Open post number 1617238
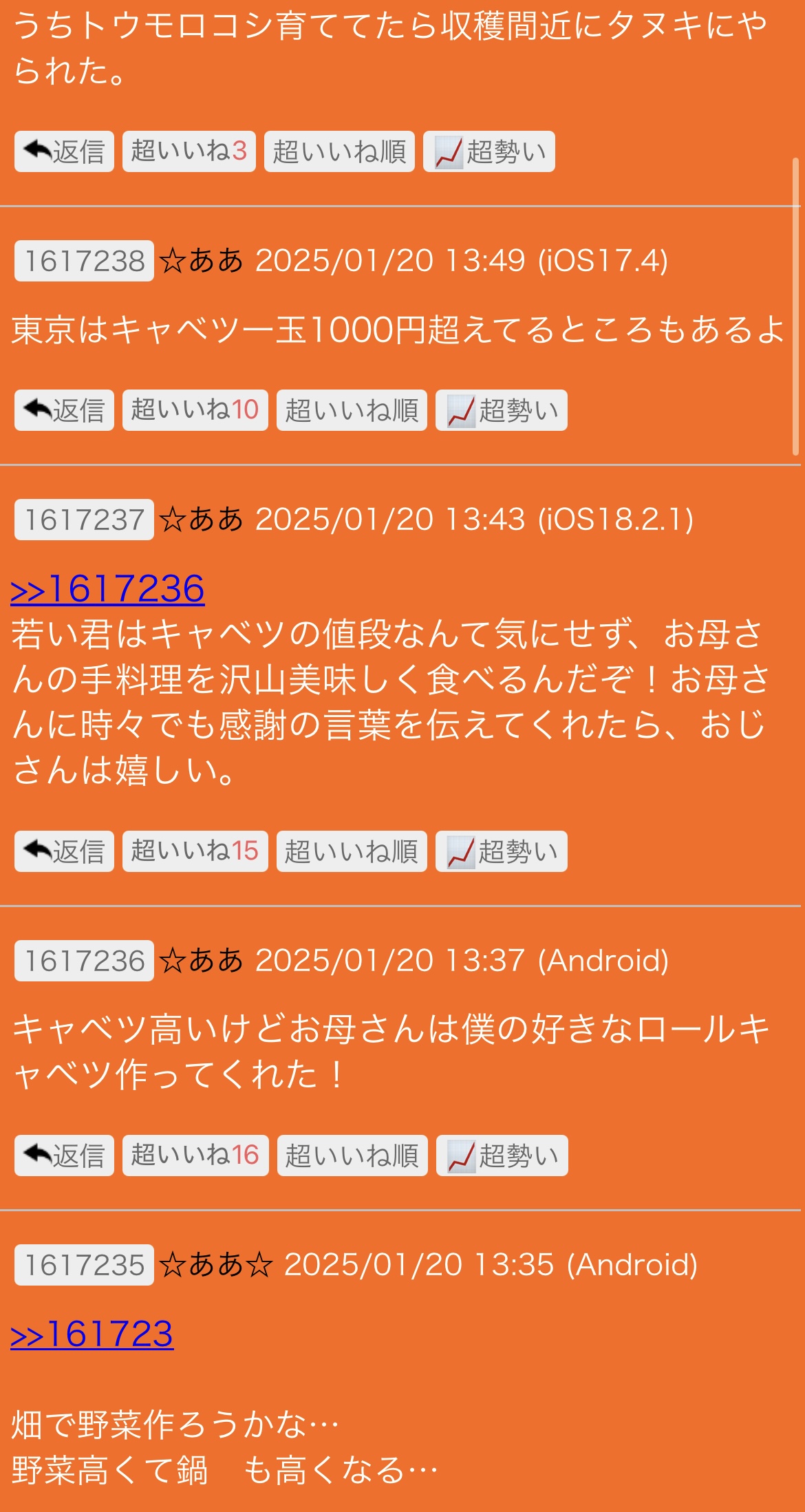 click(x=84, y=261)
